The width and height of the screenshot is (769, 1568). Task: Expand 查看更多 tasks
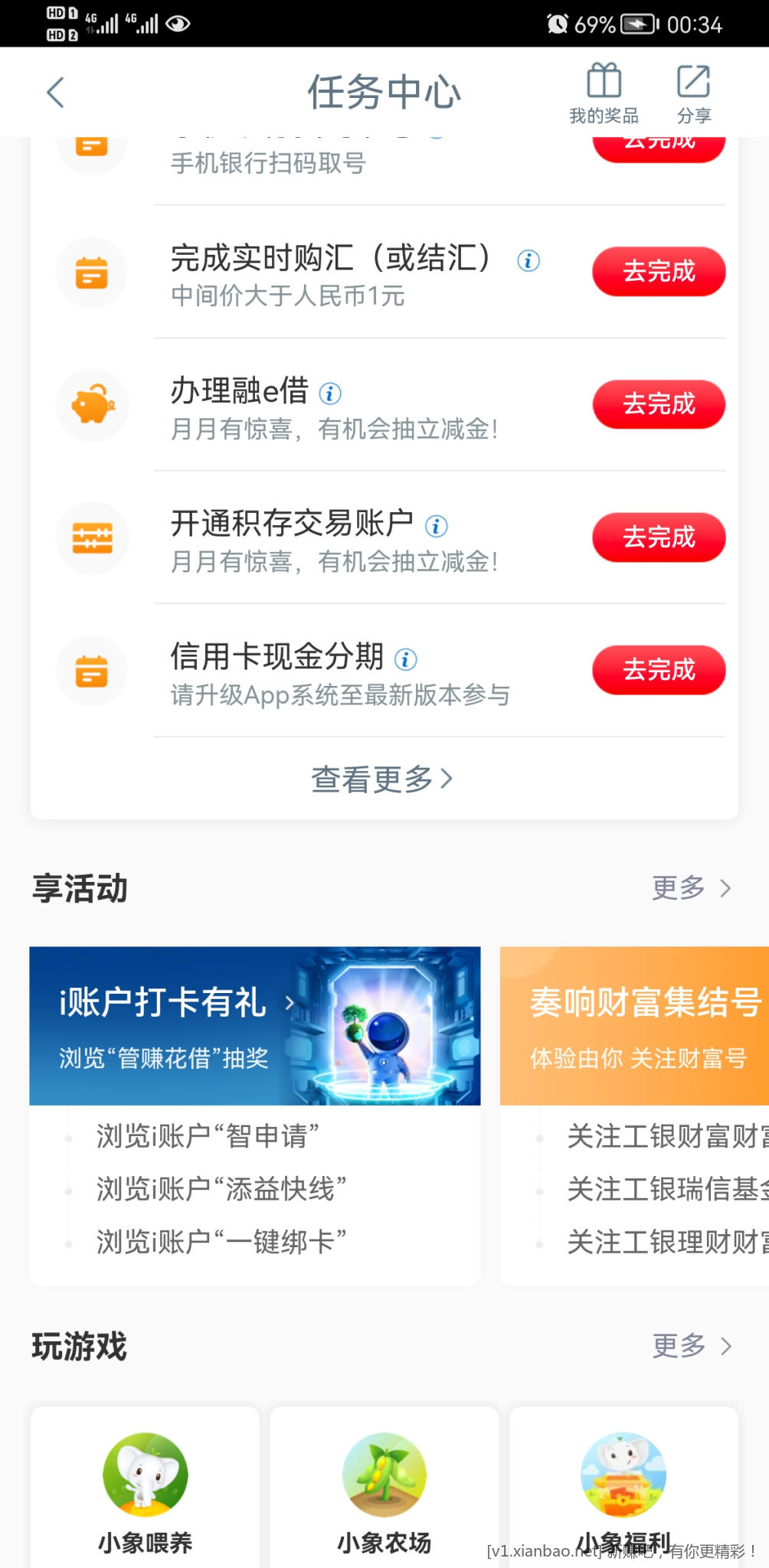[x=383, y=779]
